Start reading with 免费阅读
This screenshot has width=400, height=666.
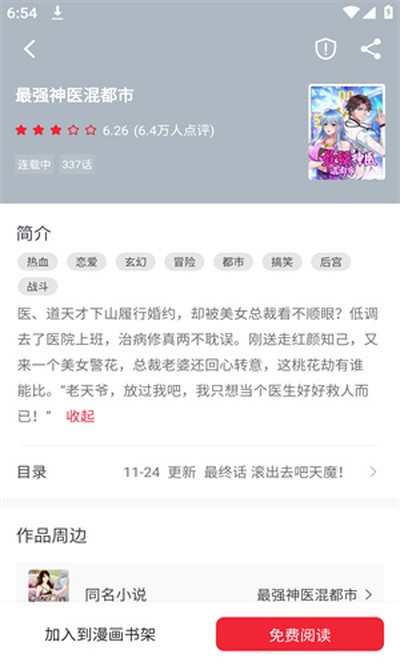[x=300, y=635]
